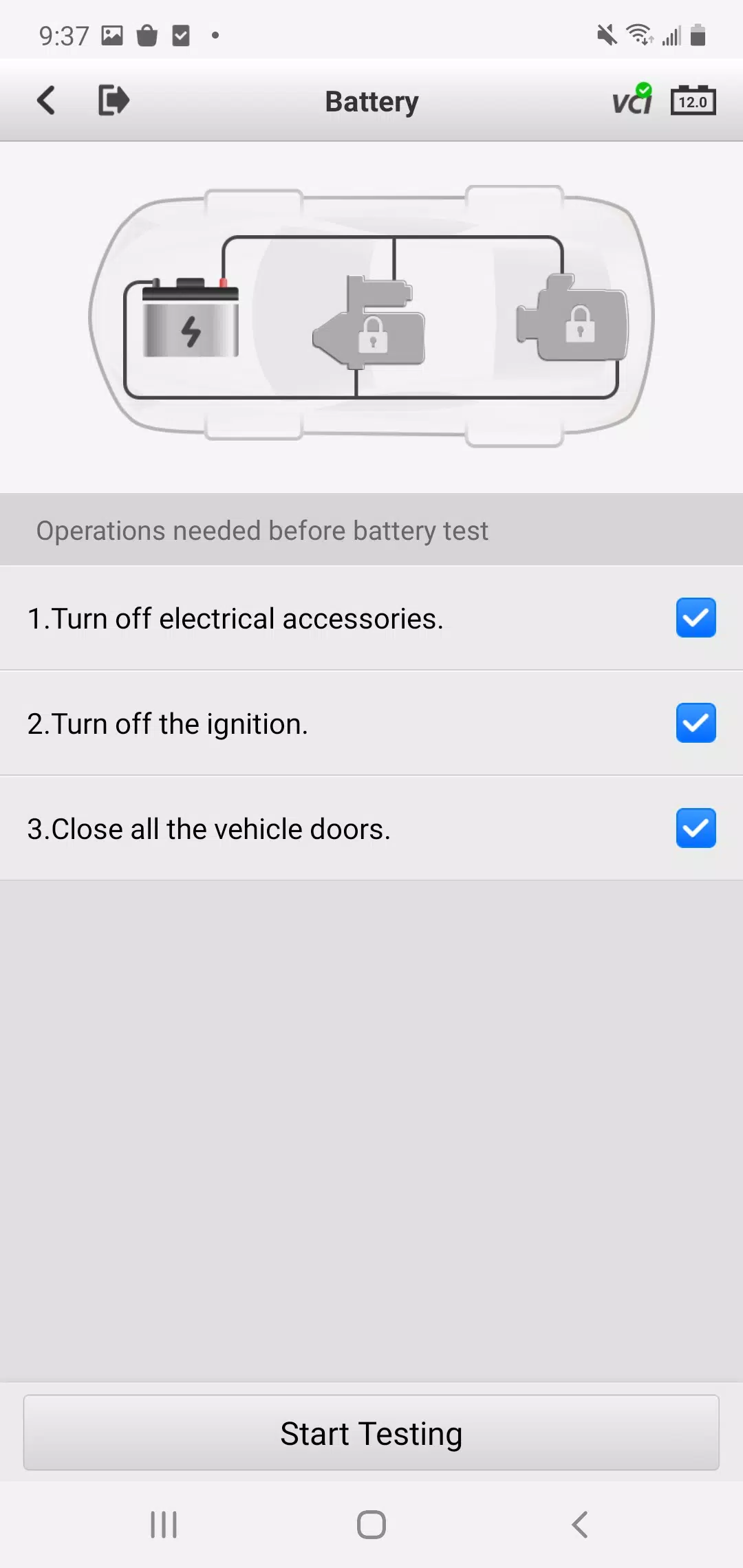Go back using the header arrow
The image size is (743, 1568).
pyautogui.click(x=46, y=100)
